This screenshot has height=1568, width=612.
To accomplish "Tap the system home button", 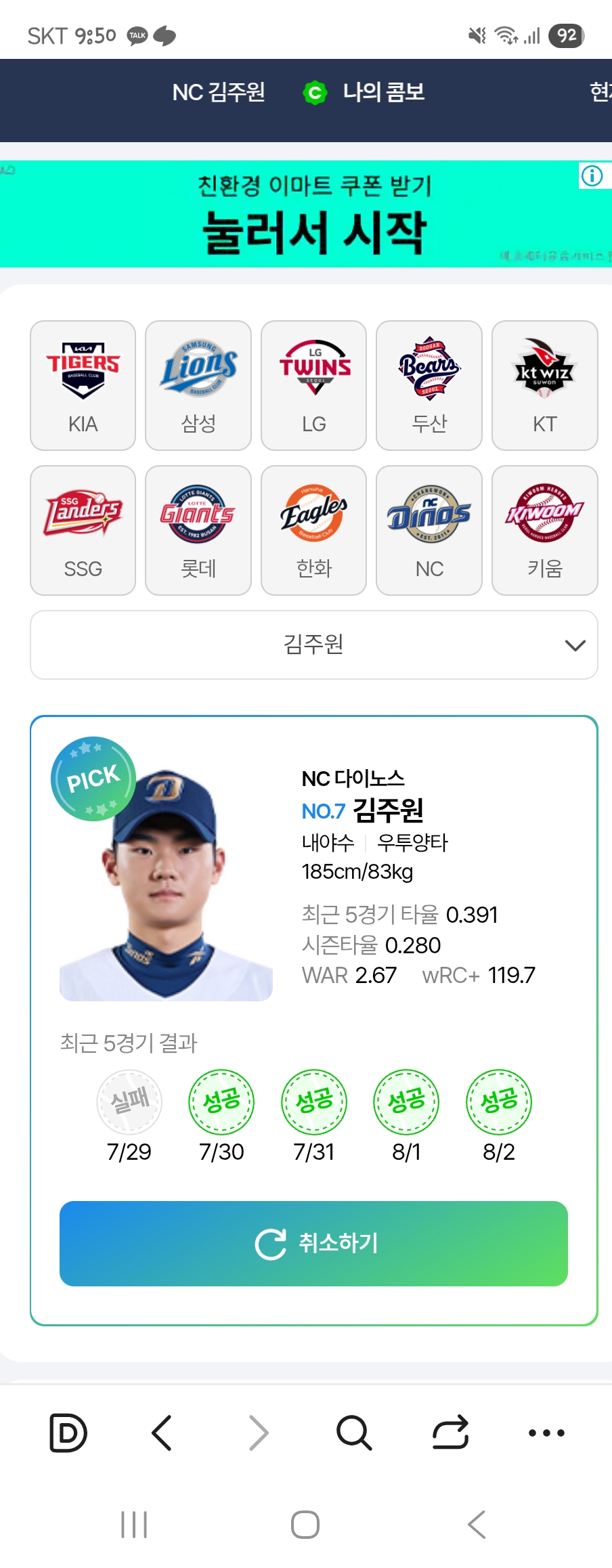I will [x=305, y=1525].
